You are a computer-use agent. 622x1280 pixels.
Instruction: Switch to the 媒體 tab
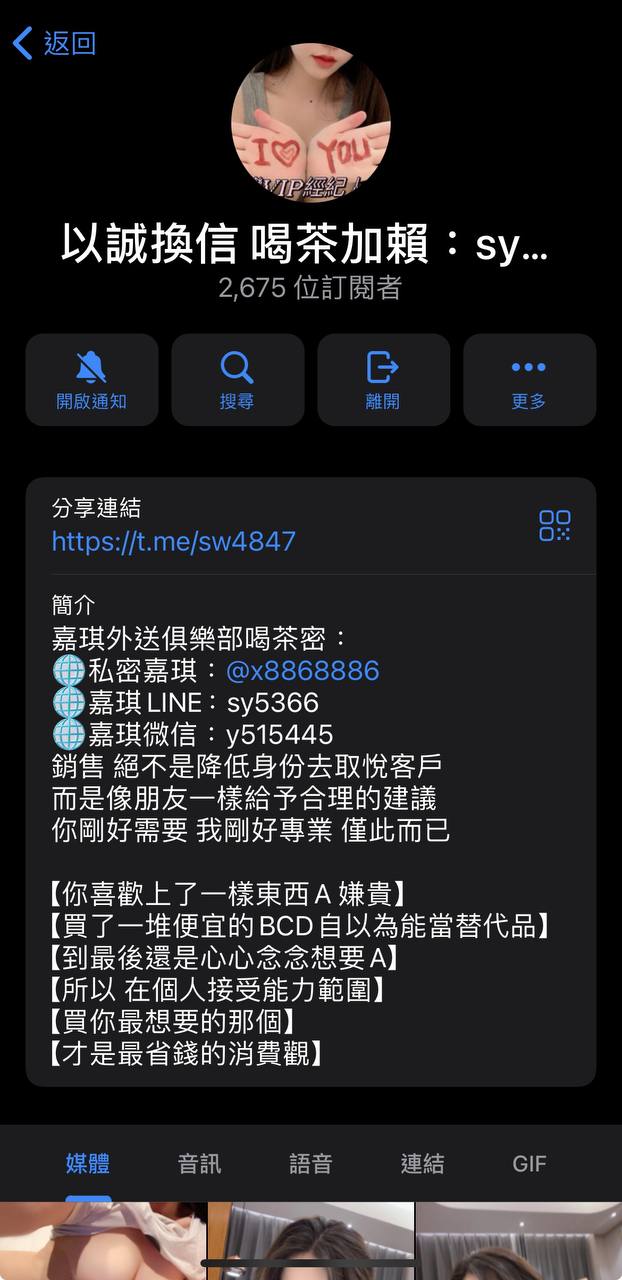point(88,1163)
